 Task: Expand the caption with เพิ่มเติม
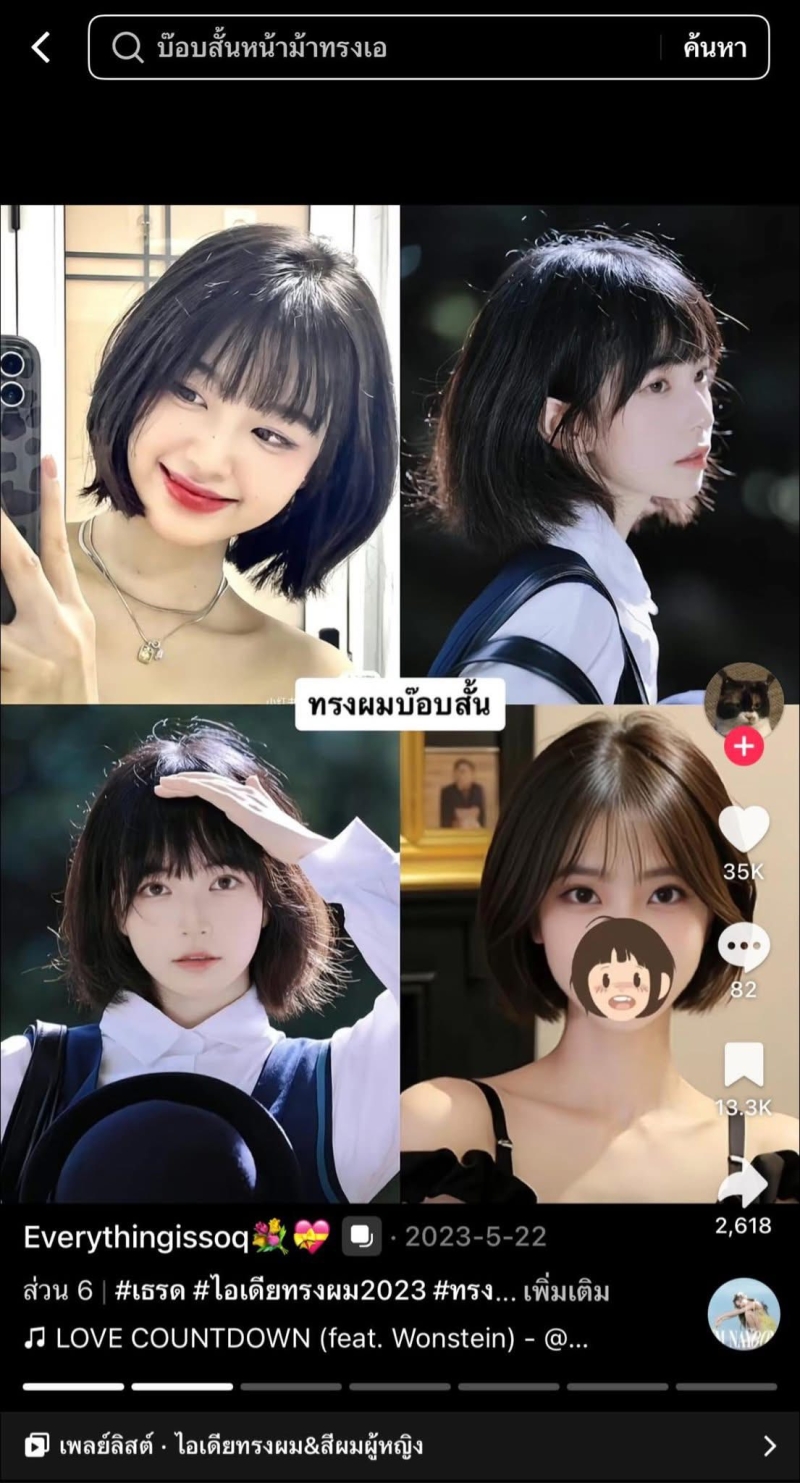tap(566, 1291)
